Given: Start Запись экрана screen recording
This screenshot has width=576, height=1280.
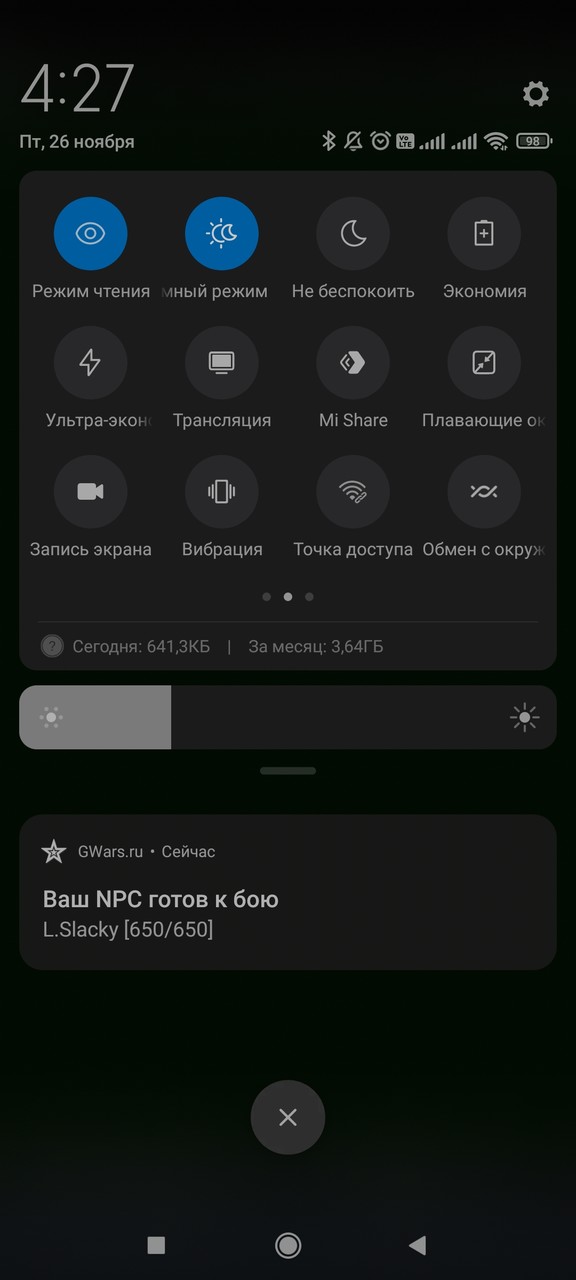Looking at the screenshot, I should (91, 491).
